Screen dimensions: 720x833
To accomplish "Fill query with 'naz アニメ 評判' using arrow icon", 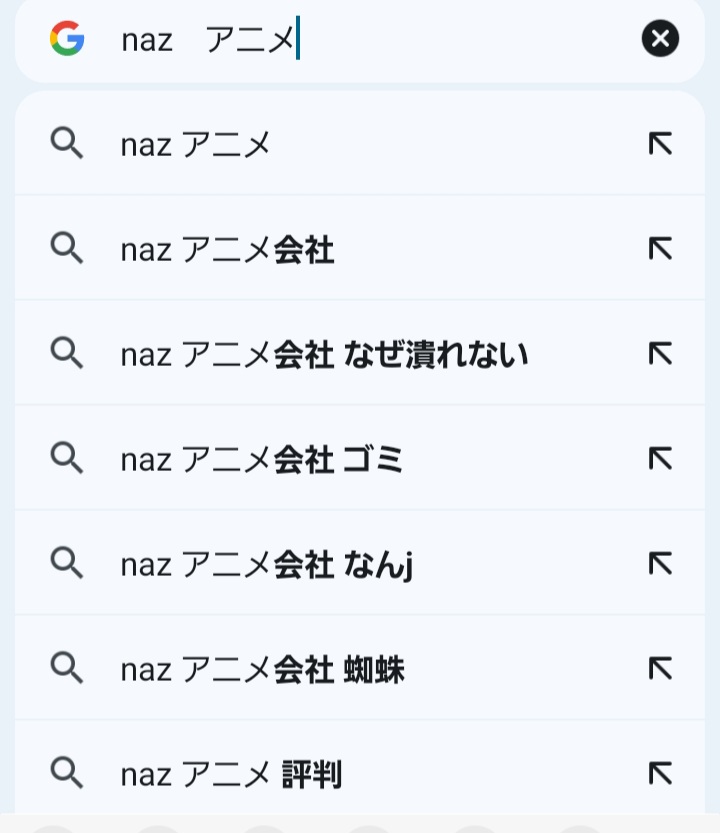I will click(x=660, y=773).
